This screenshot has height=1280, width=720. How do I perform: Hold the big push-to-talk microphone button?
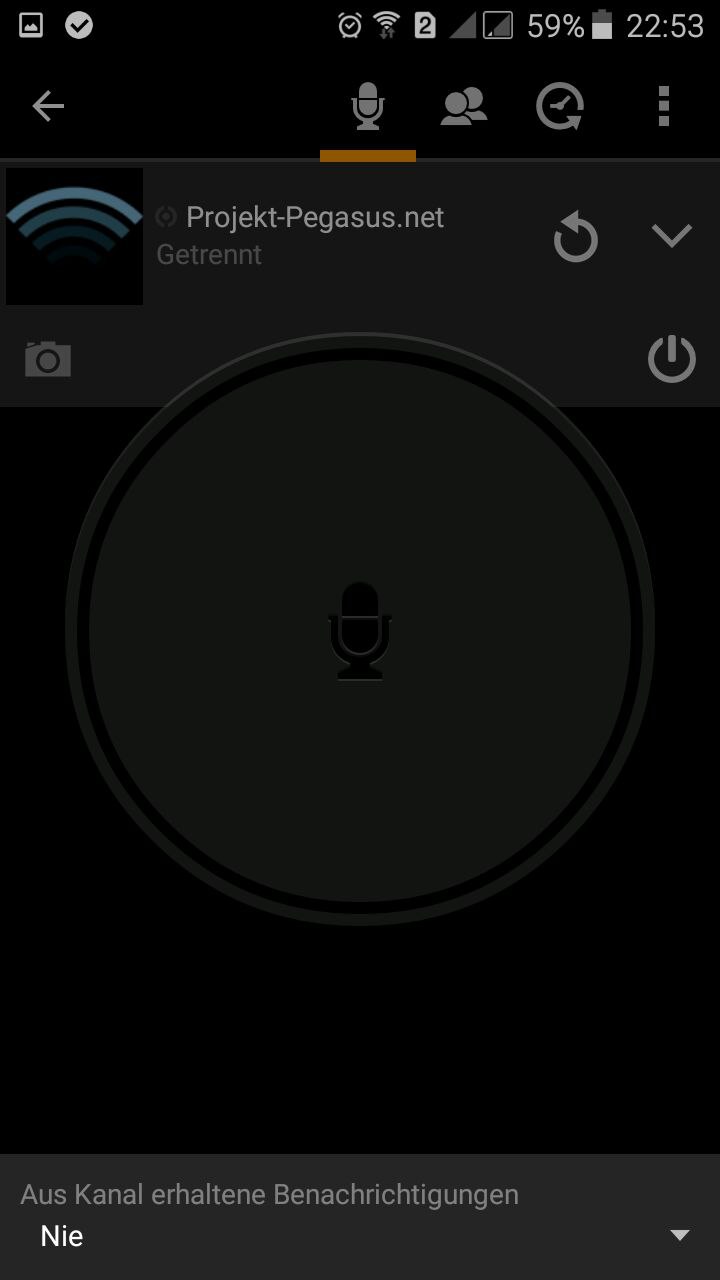click(360, 630)
